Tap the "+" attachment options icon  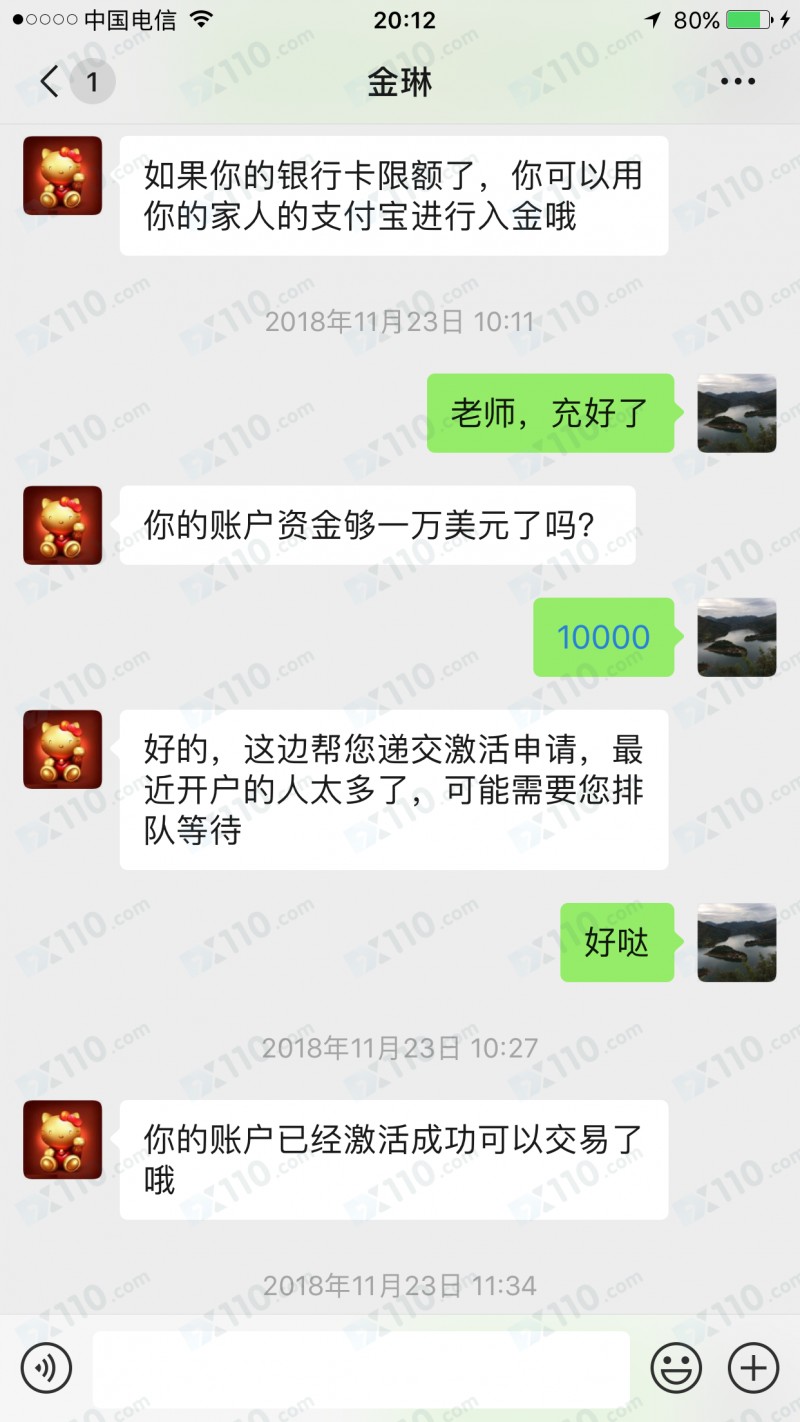pyautogui.click(x=754, y=1367)
